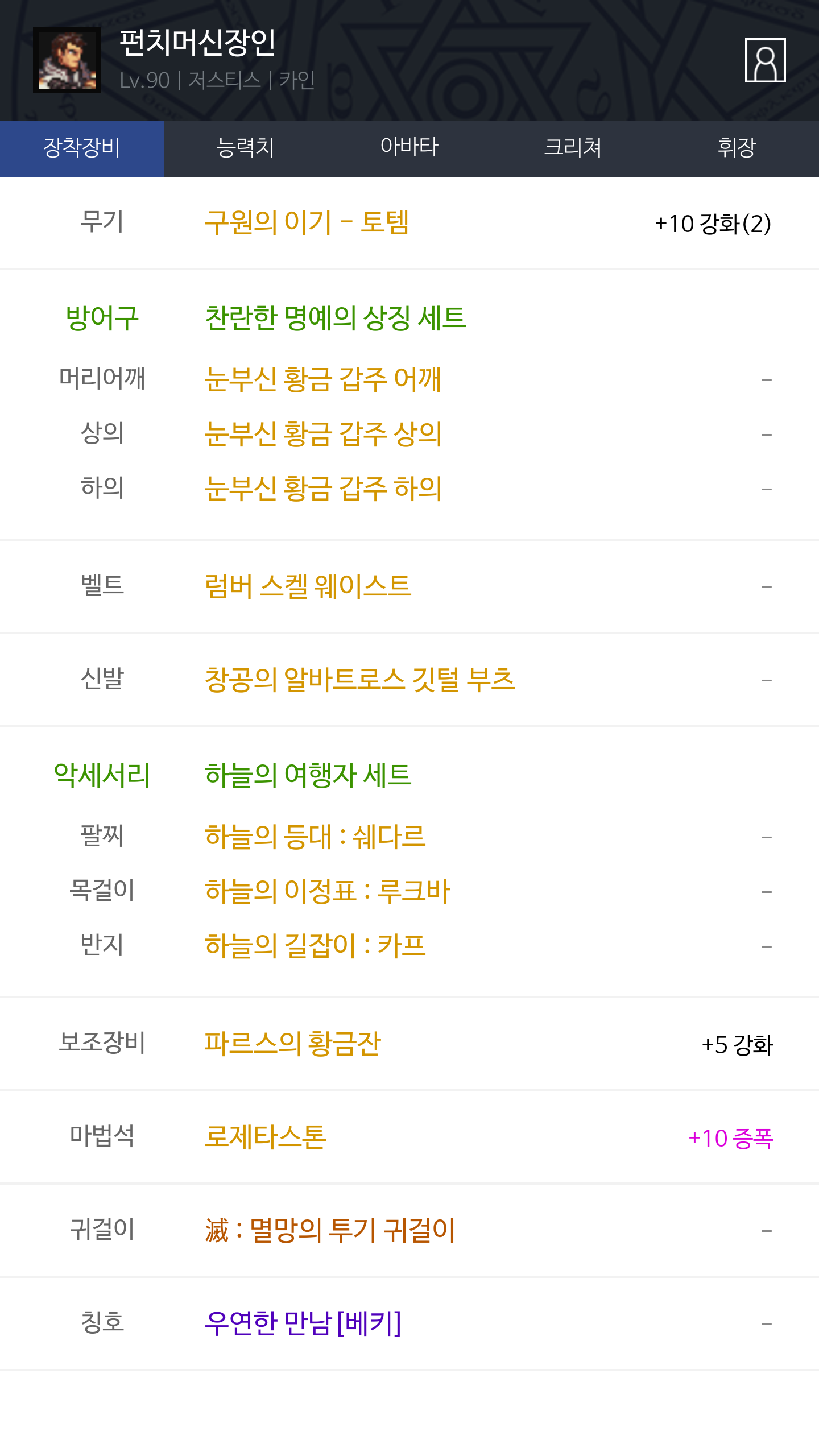
Task: Select the 장착장비 tab
Action: (82, 148)
